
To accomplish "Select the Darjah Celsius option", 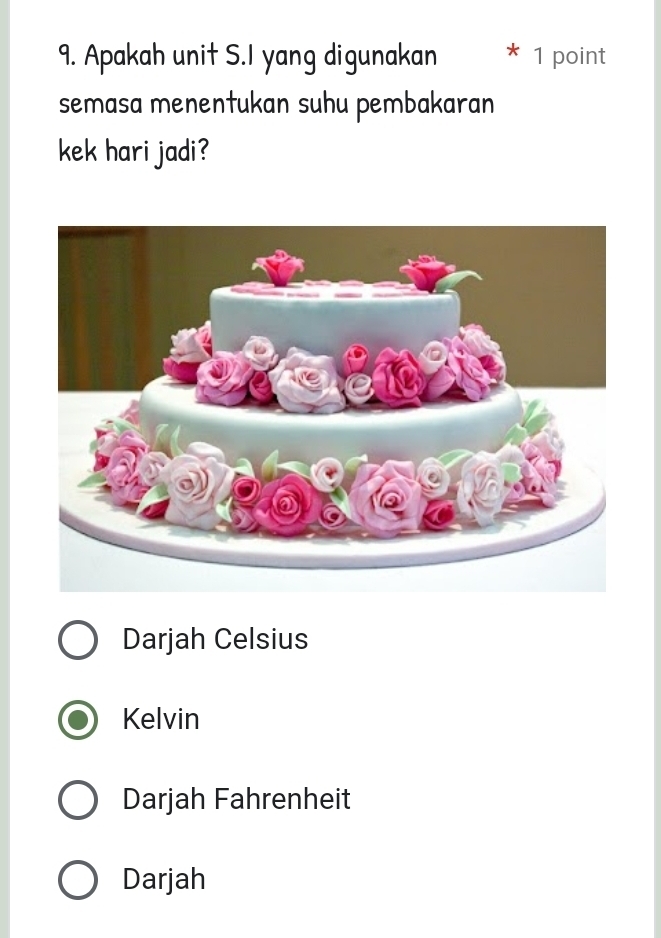I will click(x=79, y=640).
